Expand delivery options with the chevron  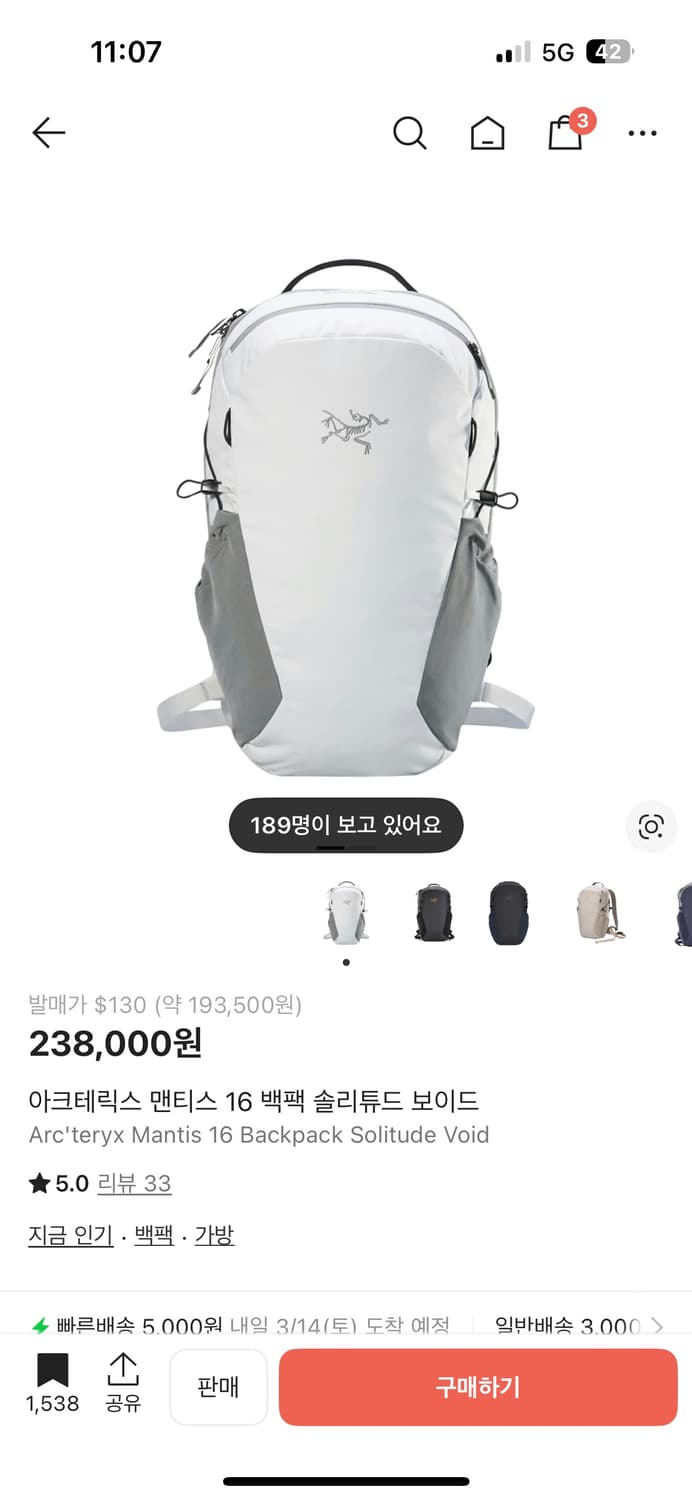pyautogui.click(x=657, y=1326)
